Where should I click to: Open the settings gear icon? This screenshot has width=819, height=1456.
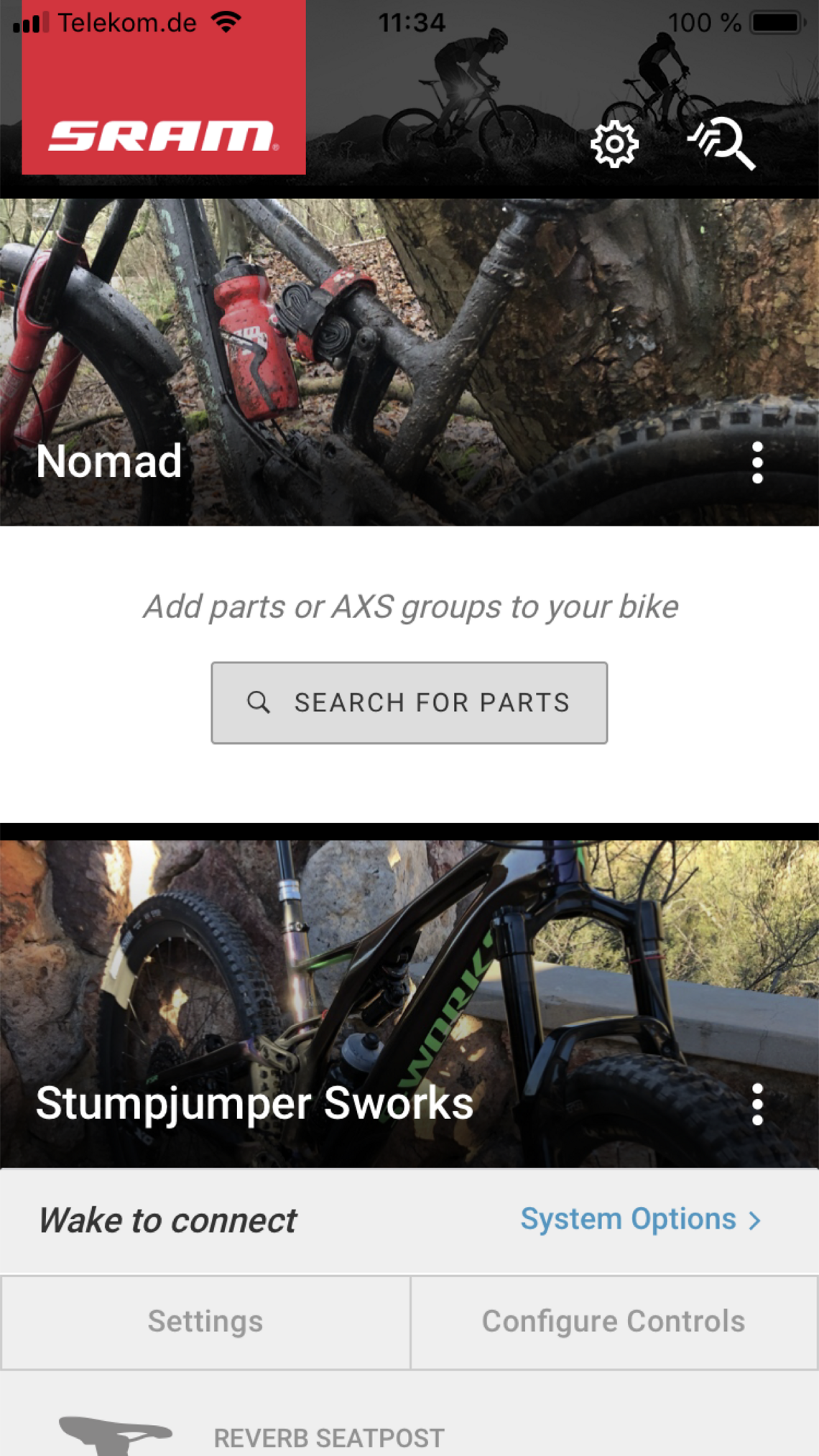click(x=614, y=144)
